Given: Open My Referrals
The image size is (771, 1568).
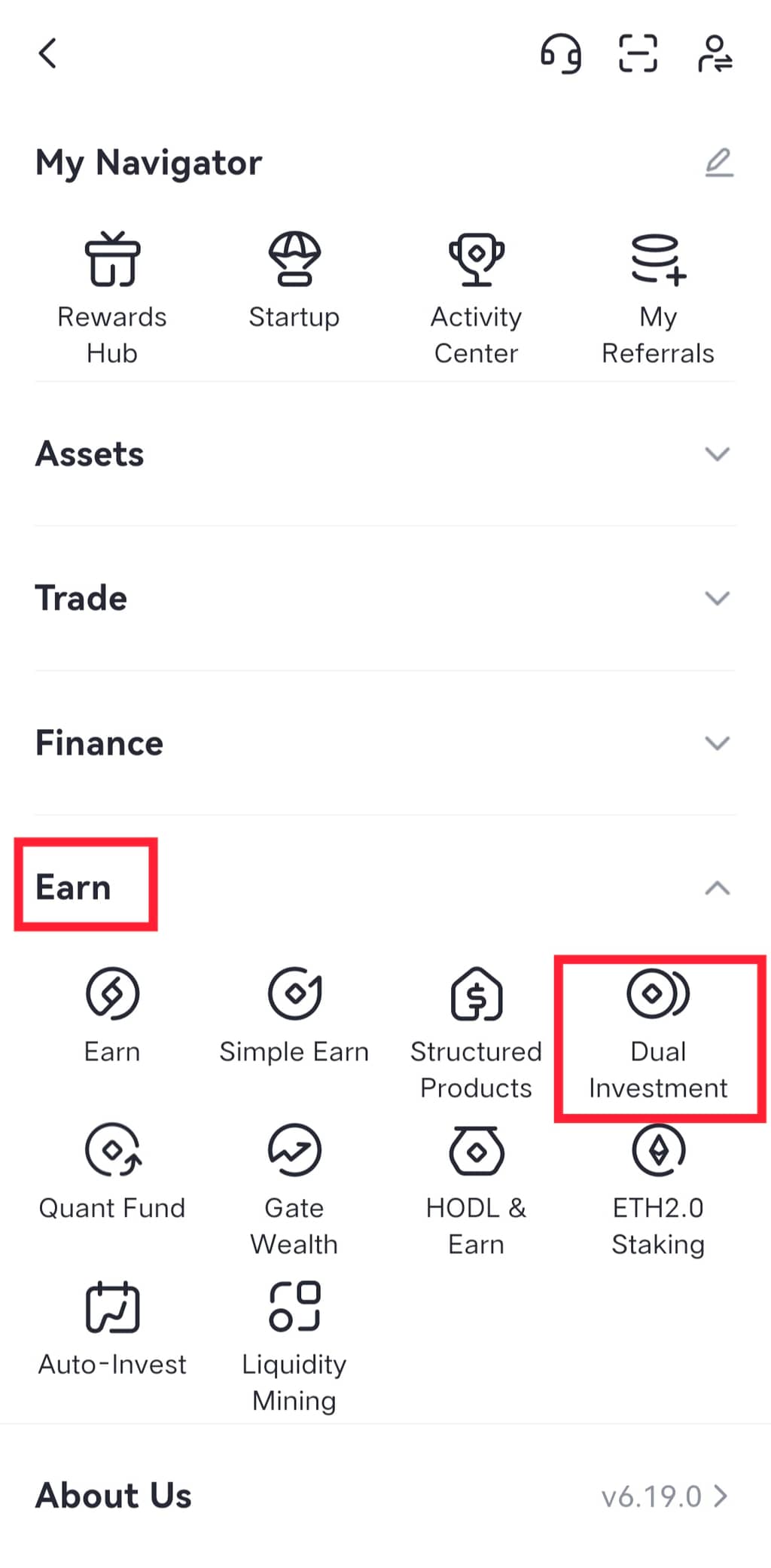Looking at the screenshot, I should (x=657, y=298).
